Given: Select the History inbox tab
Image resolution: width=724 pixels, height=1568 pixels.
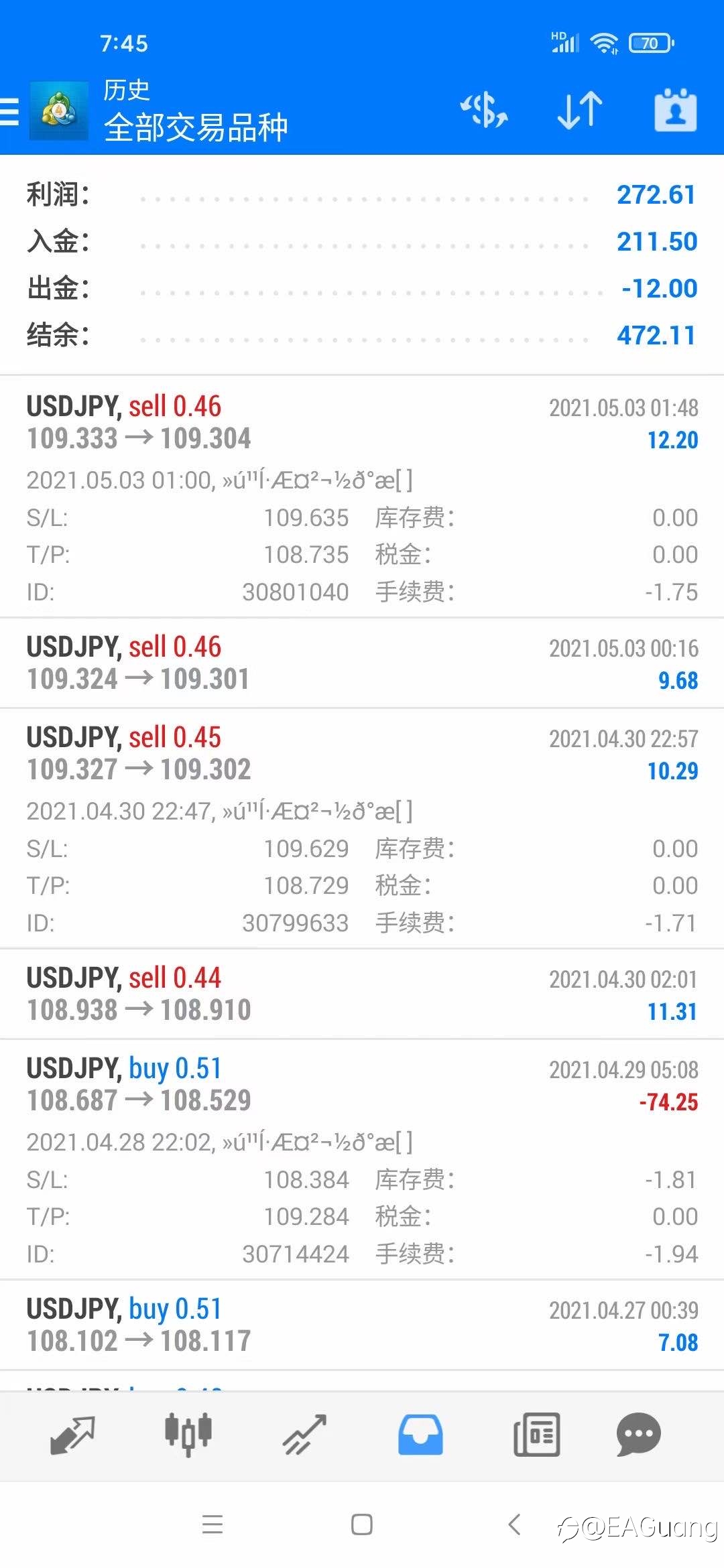Looking at the screenshot, I should pos(420,1435).
